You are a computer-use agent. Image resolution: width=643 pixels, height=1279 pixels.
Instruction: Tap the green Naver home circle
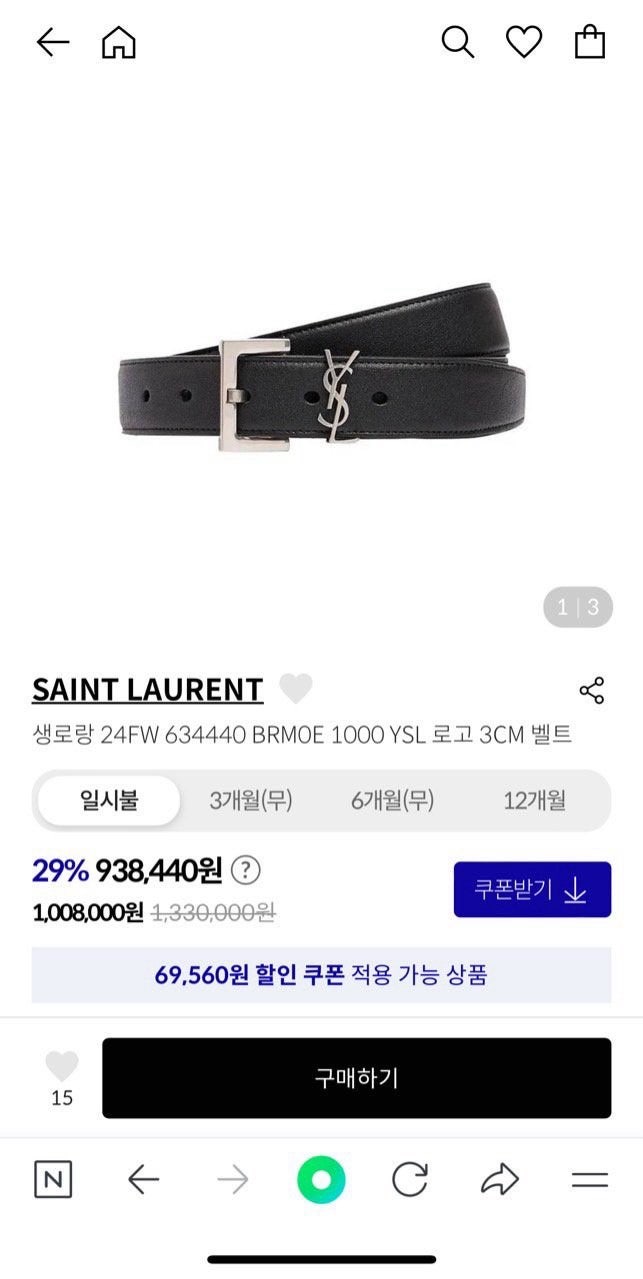coord(321,1180)
